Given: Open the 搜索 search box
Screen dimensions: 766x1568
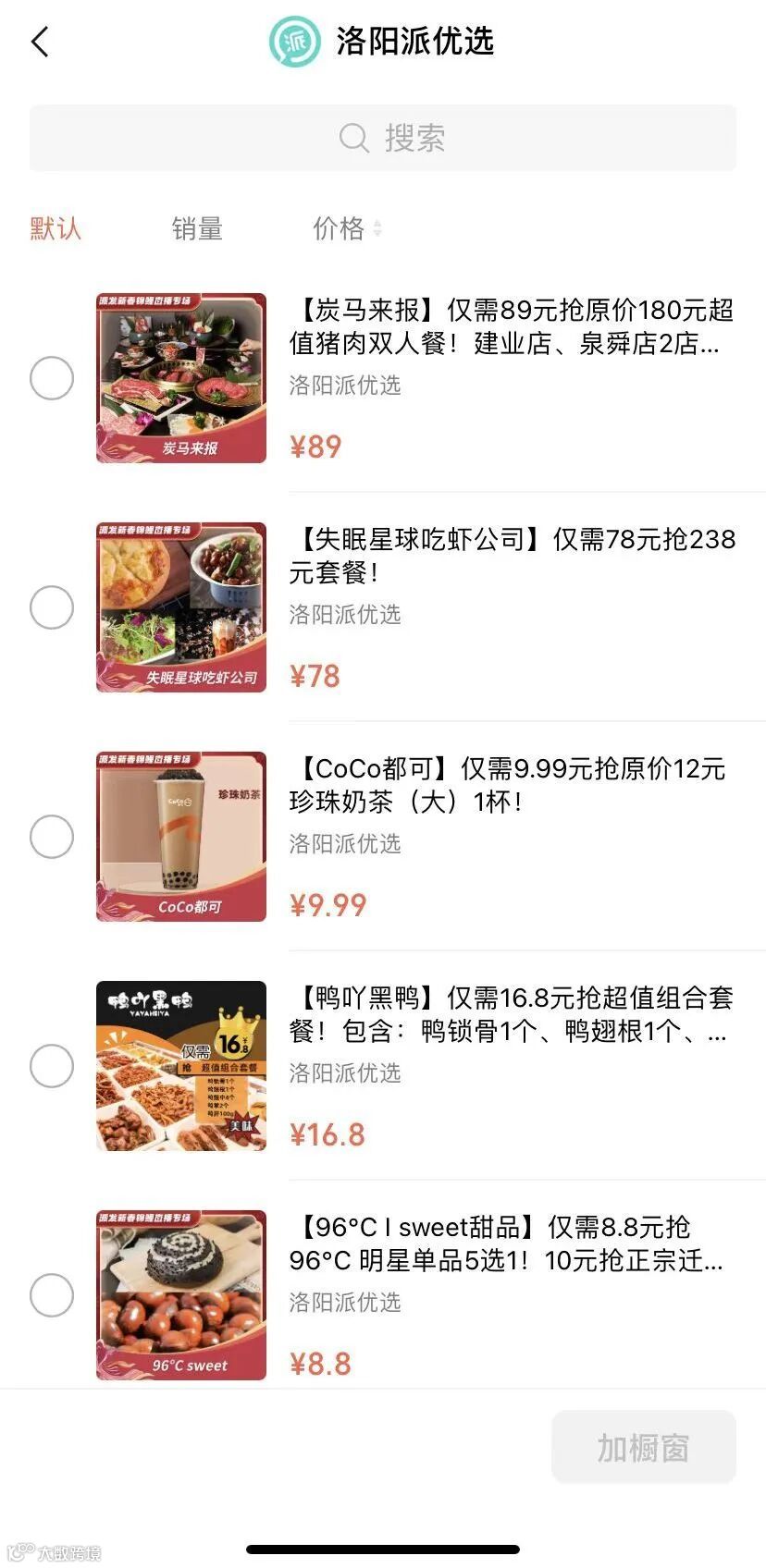Looking at the screenshot, I should 383,139.
